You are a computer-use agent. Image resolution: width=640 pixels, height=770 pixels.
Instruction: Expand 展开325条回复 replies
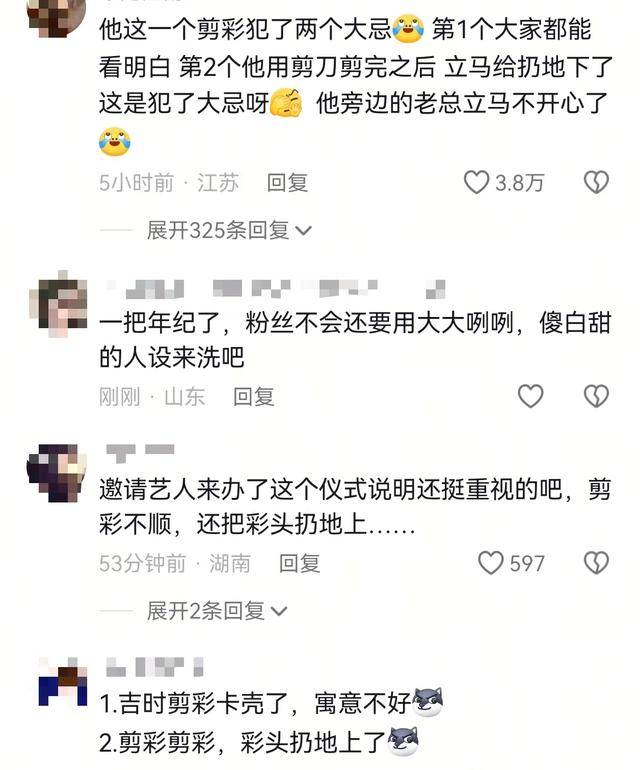(229, 230)
